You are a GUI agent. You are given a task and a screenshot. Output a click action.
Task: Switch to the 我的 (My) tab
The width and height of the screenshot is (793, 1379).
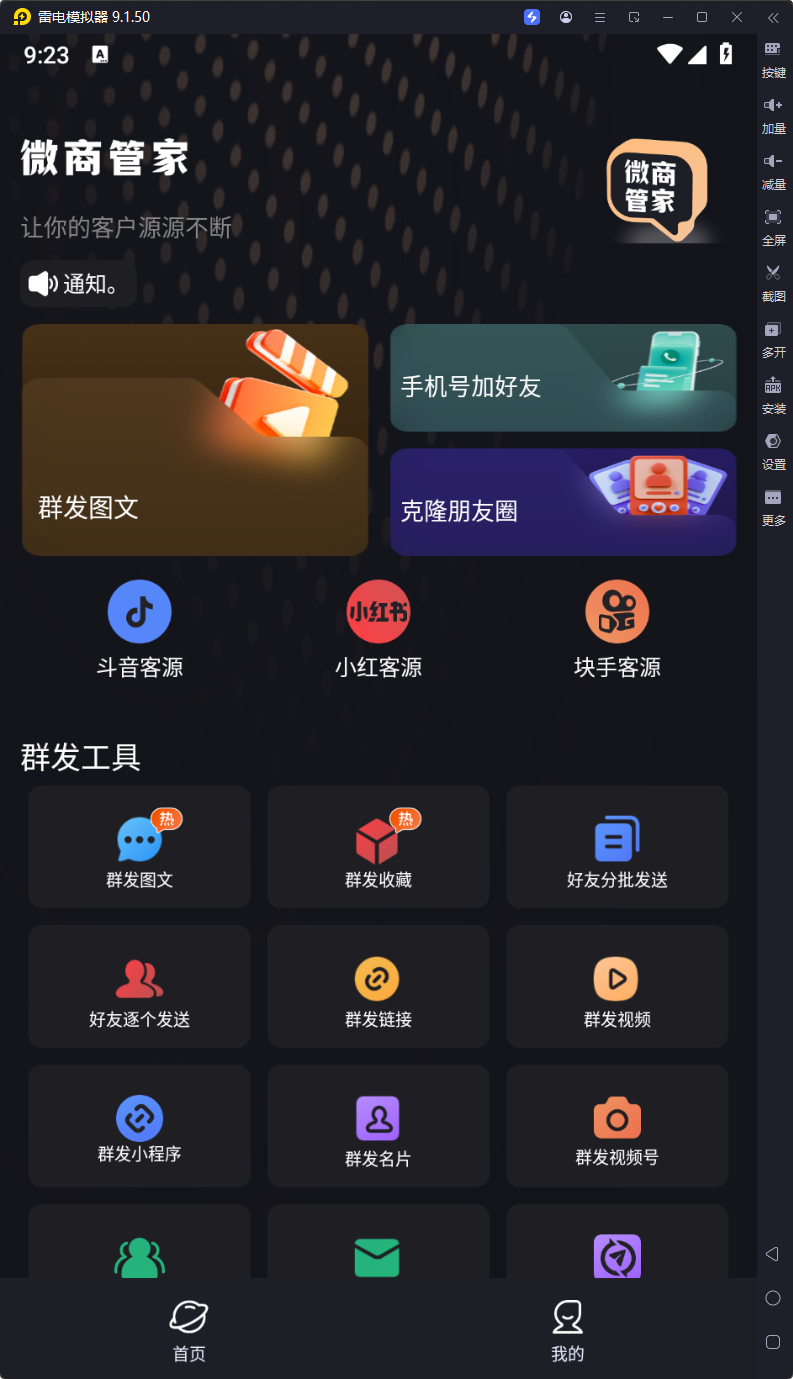point(567,1330)
